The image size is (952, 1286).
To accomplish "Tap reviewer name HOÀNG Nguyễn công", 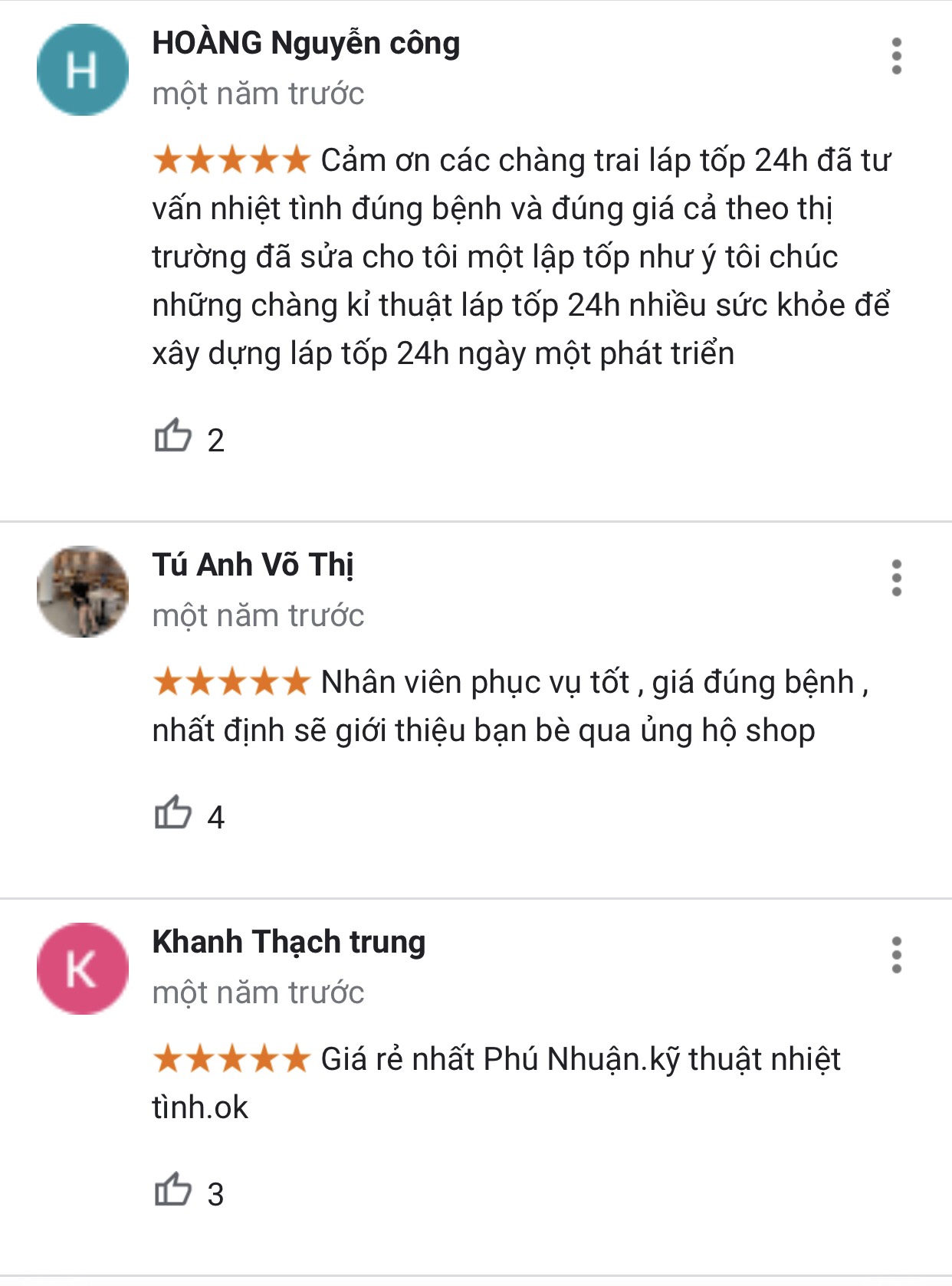I will 306,44.
